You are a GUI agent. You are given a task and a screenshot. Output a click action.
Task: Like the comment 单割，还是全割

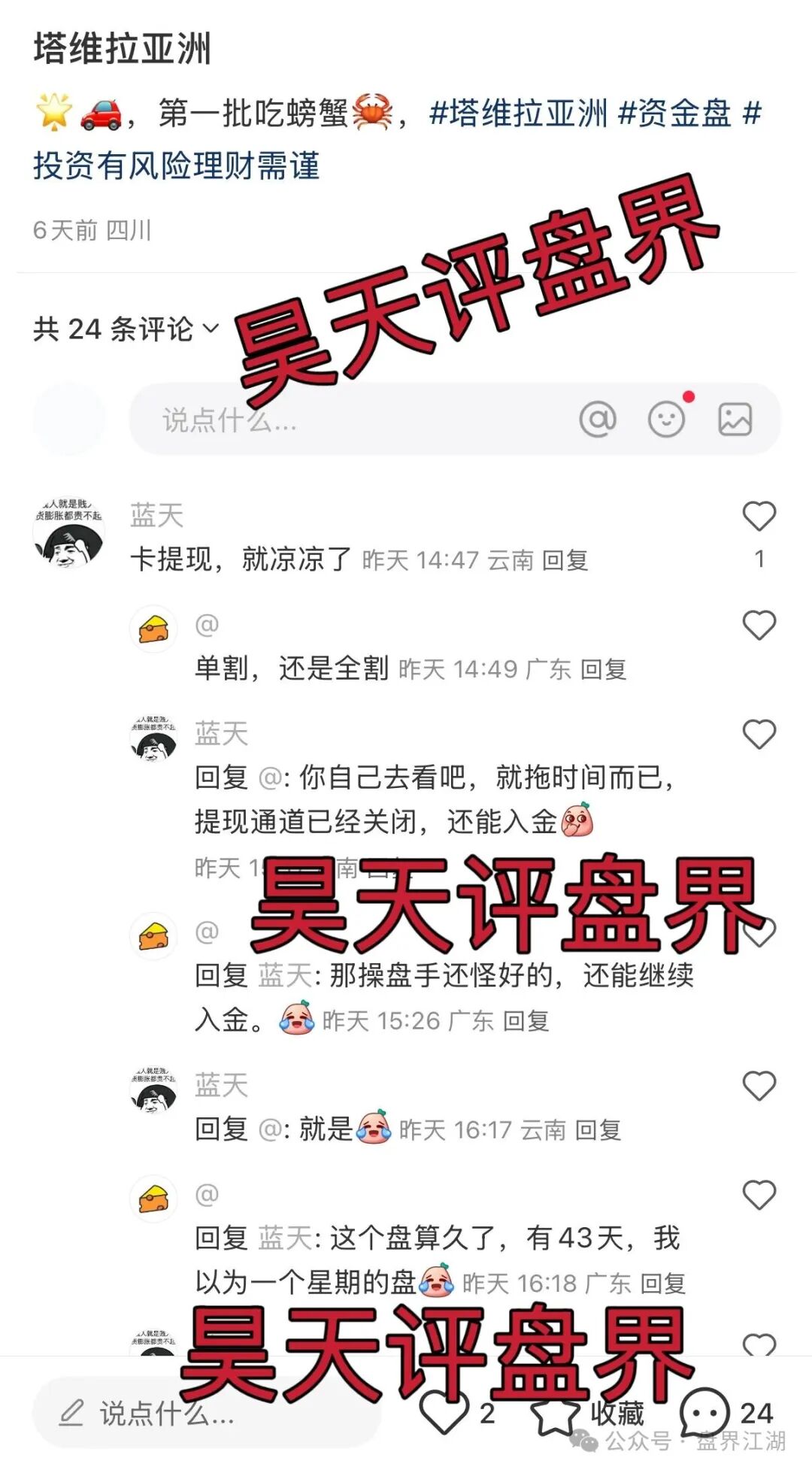[759, 626]
